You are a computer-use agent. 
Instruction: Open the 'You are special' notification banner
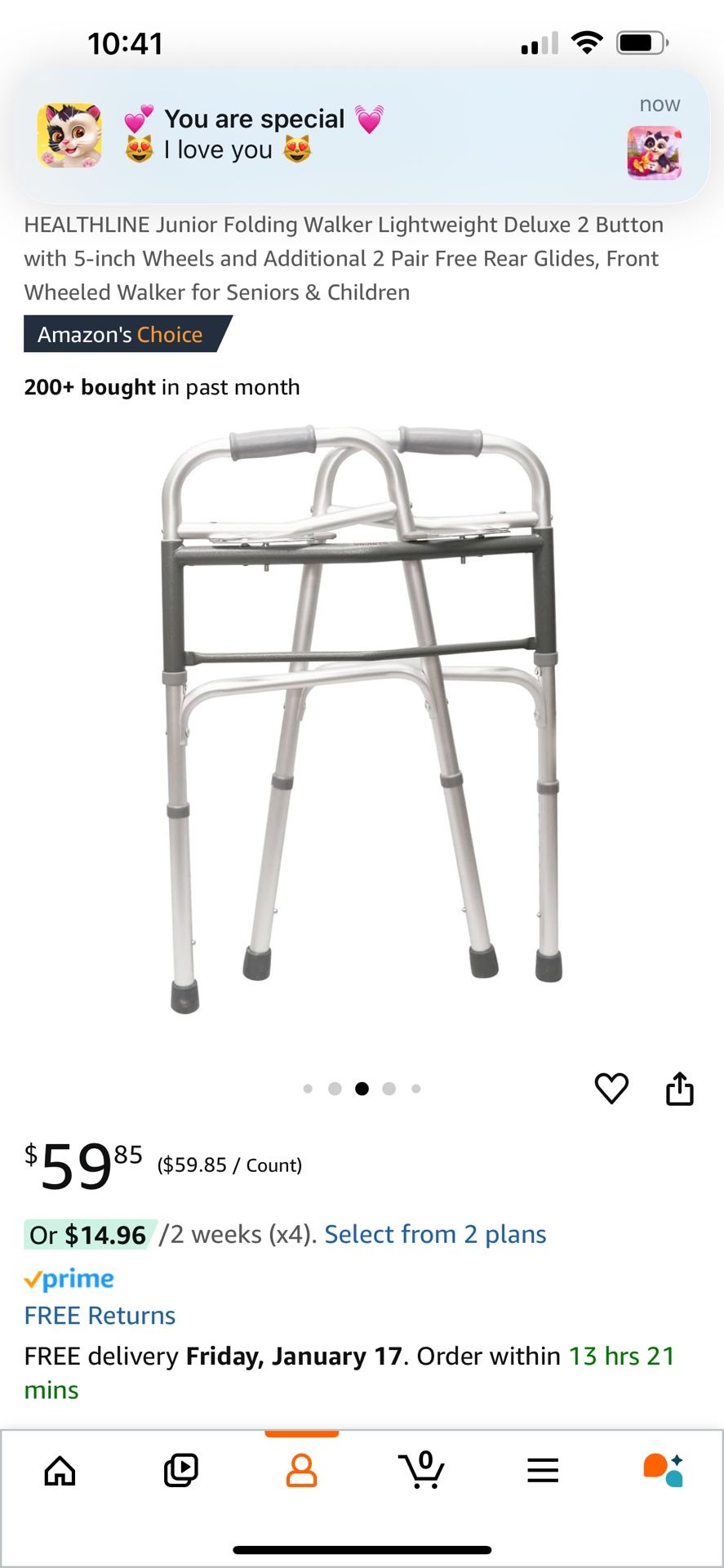tap(361, 136)
